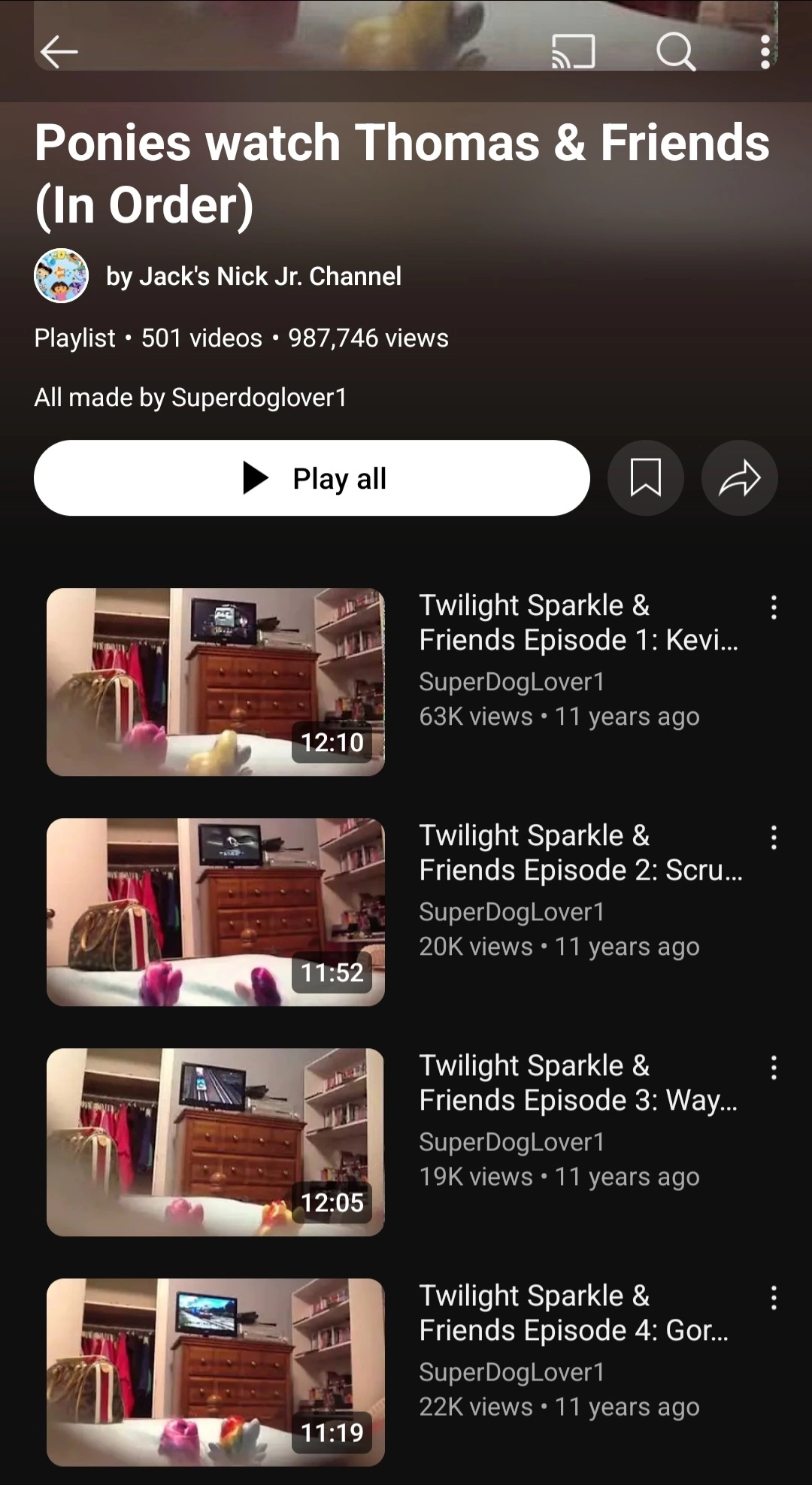812x1485 pixels.
Task: Open options menu for Episode 4
Action: click(774, 1298)
